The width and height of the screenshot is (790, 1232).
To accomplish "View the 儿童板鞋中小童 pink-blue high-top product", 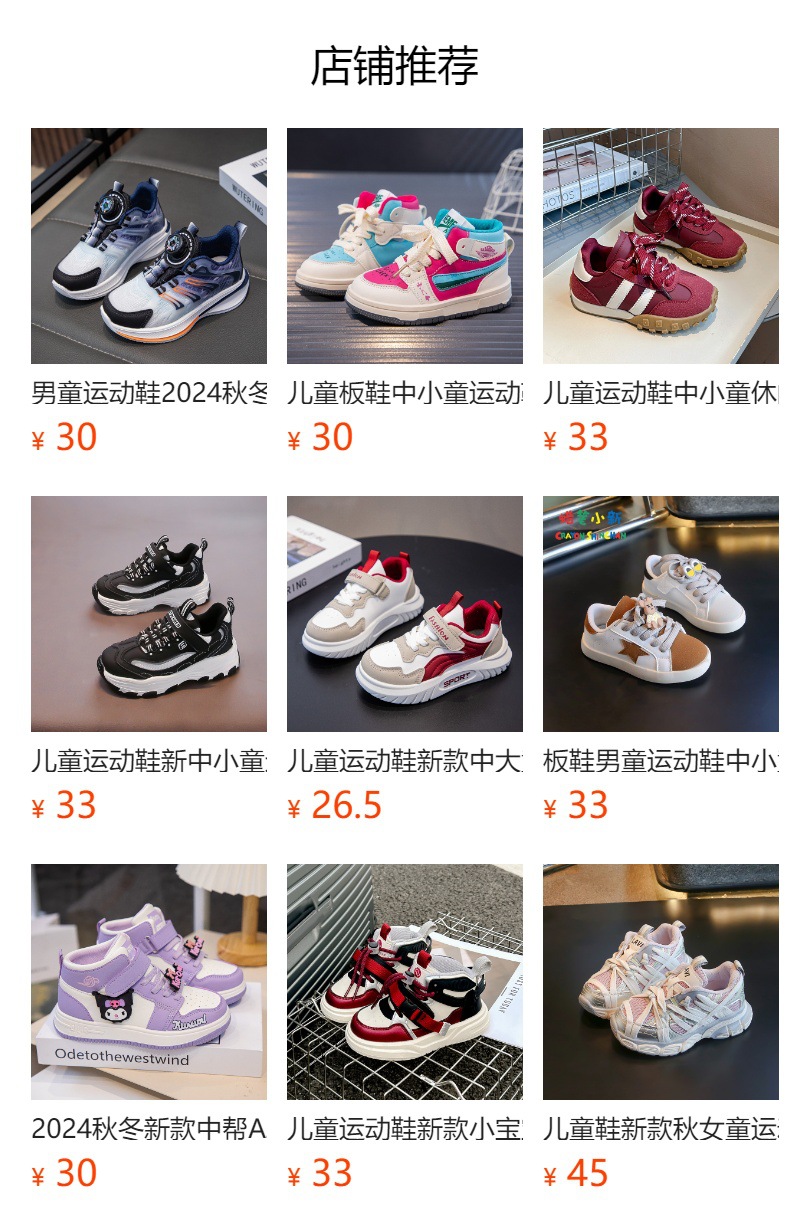I will [x=405, y=292].
